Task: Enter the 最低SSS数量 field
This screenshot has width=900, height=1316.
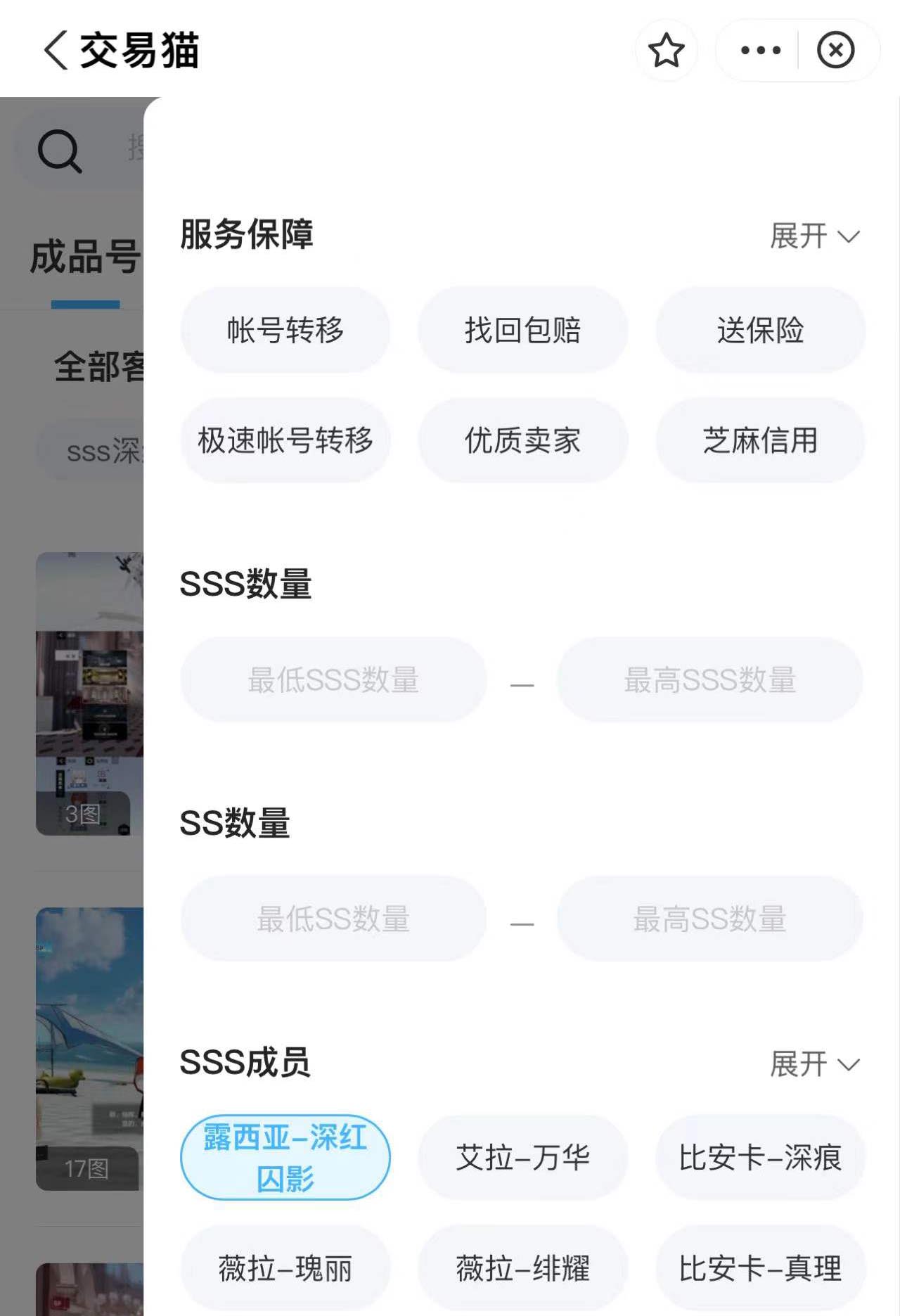Action: tap(333, 680)
